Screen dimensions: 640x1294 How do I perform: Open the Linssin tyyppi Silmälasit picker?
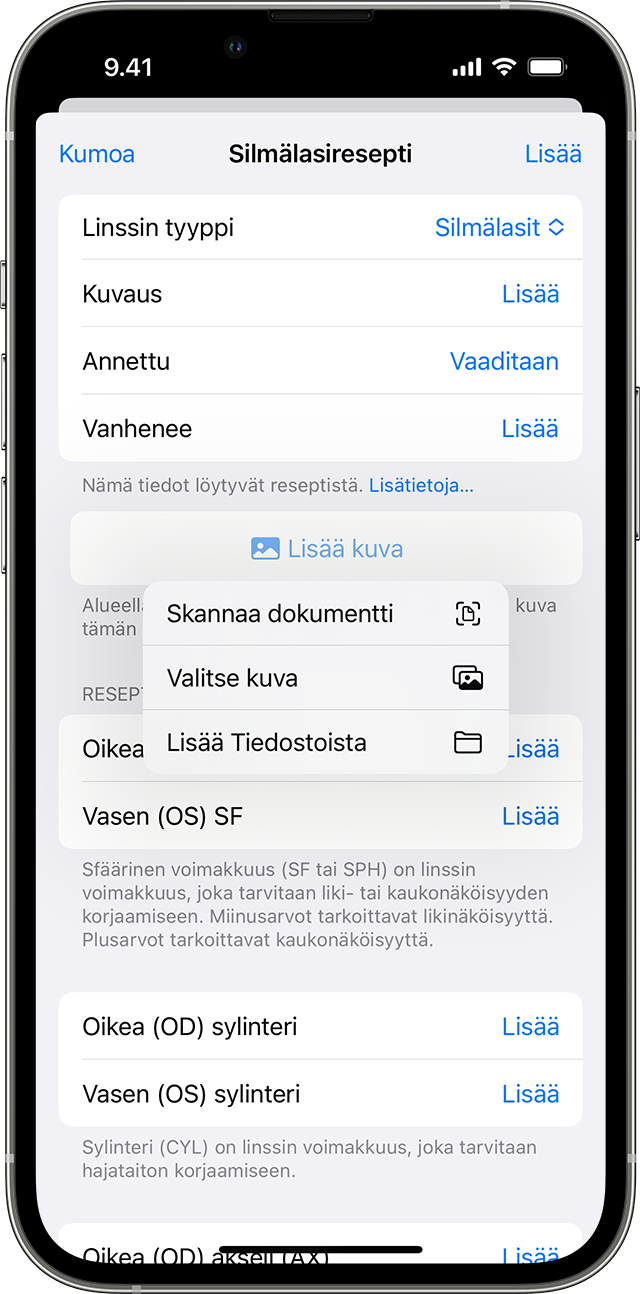pyautogui.click(x=499, y=228)
